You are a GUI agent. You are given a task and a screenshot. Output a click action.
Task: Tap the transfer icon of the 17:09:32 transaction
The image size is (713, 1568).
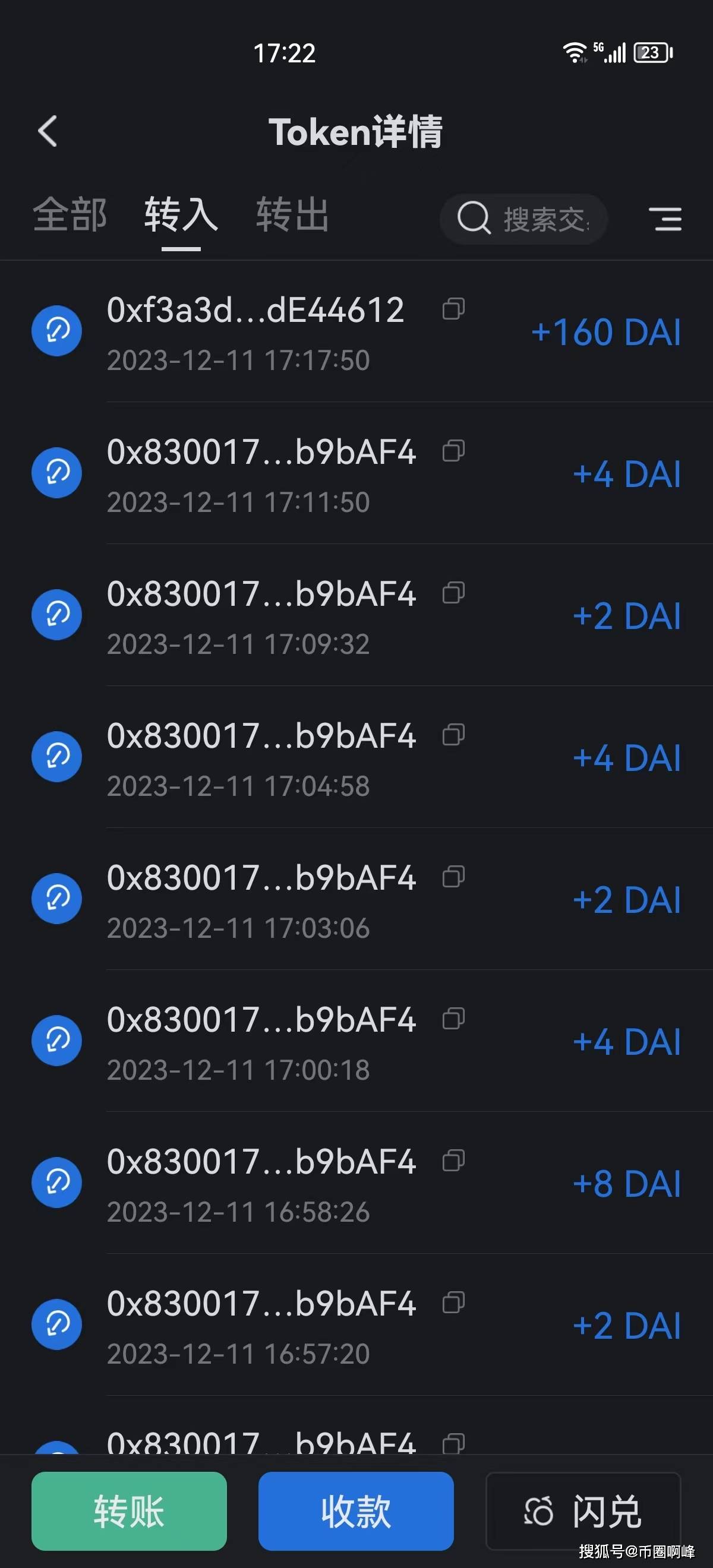56,615
